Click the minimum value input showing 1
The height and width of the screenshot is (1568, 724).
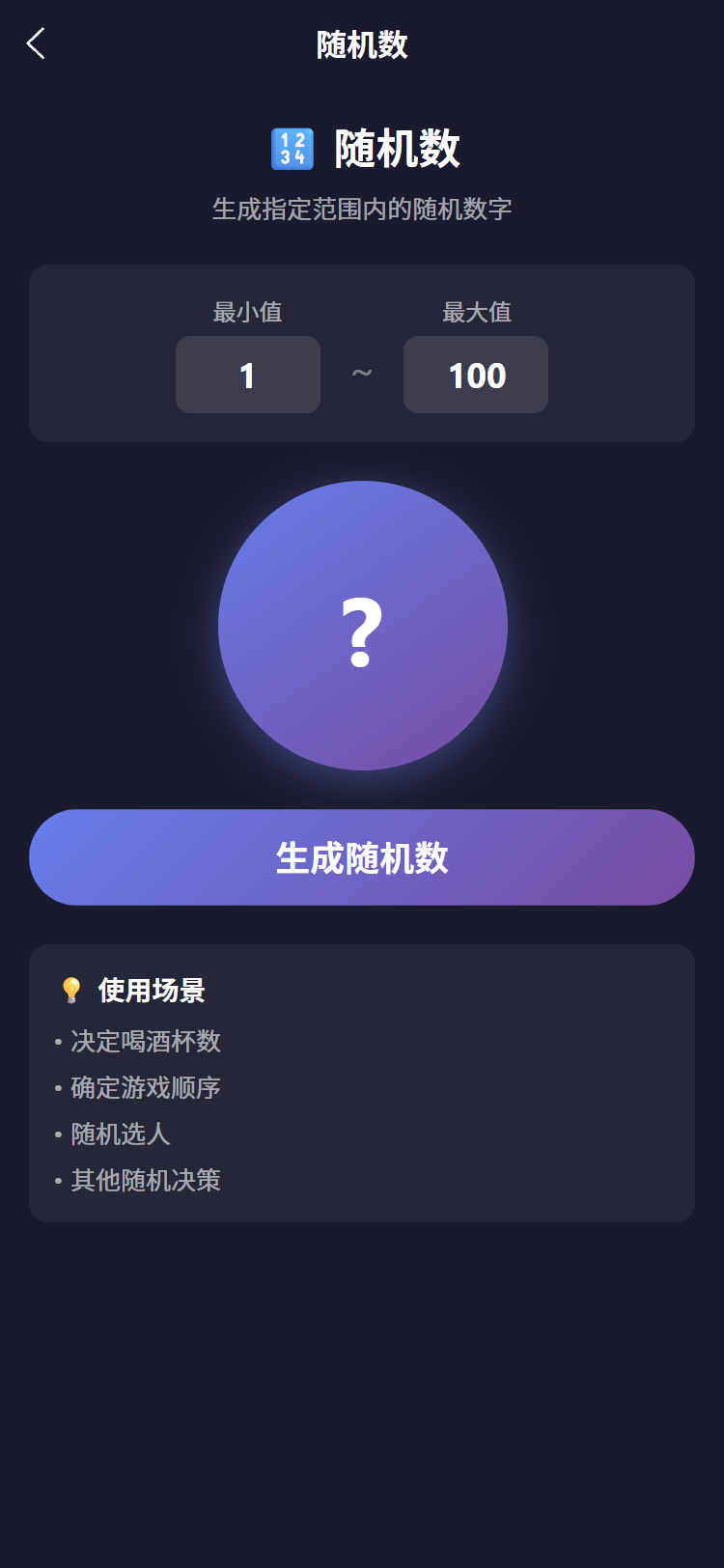point(247,375)
